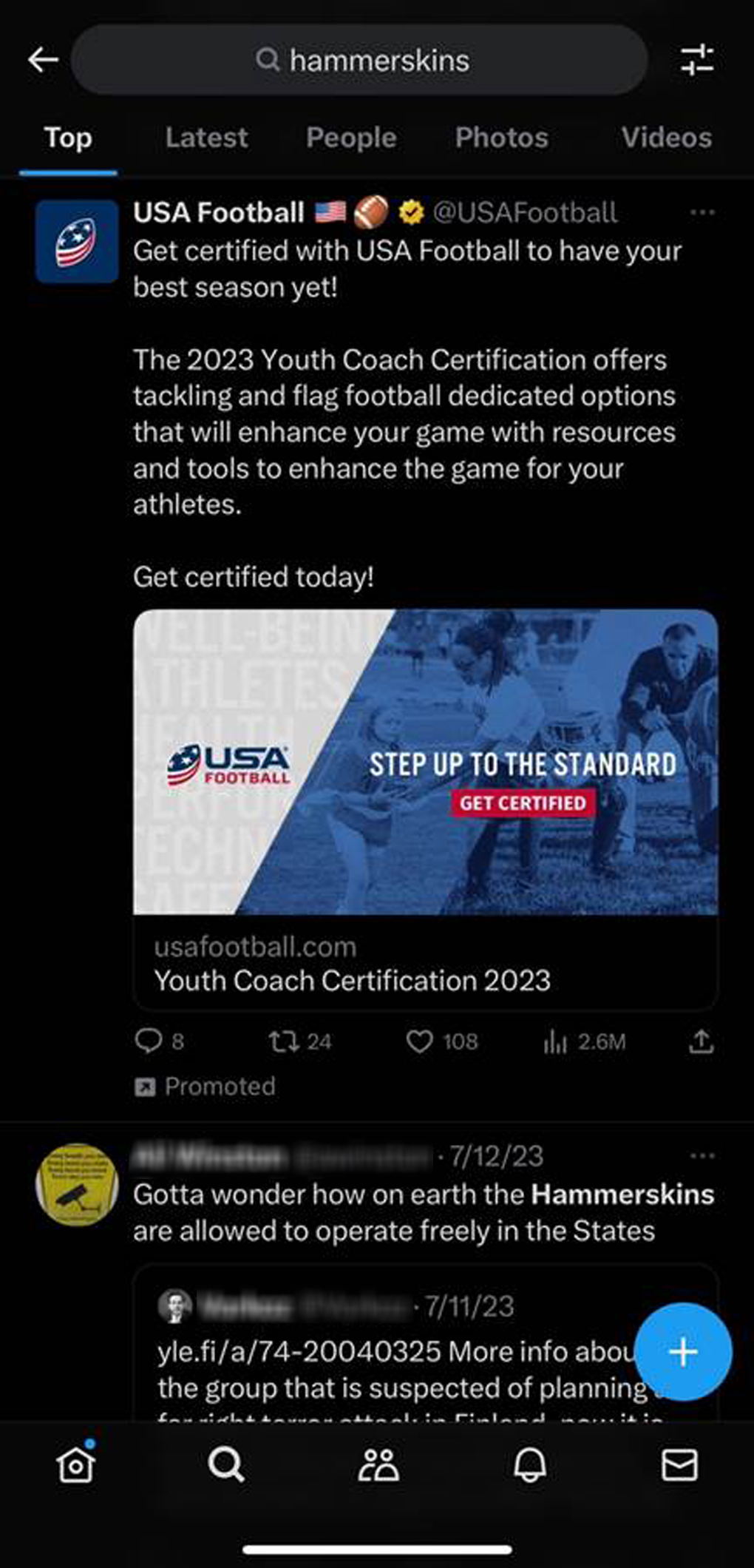Switch to the People tab

coord(351,138)
